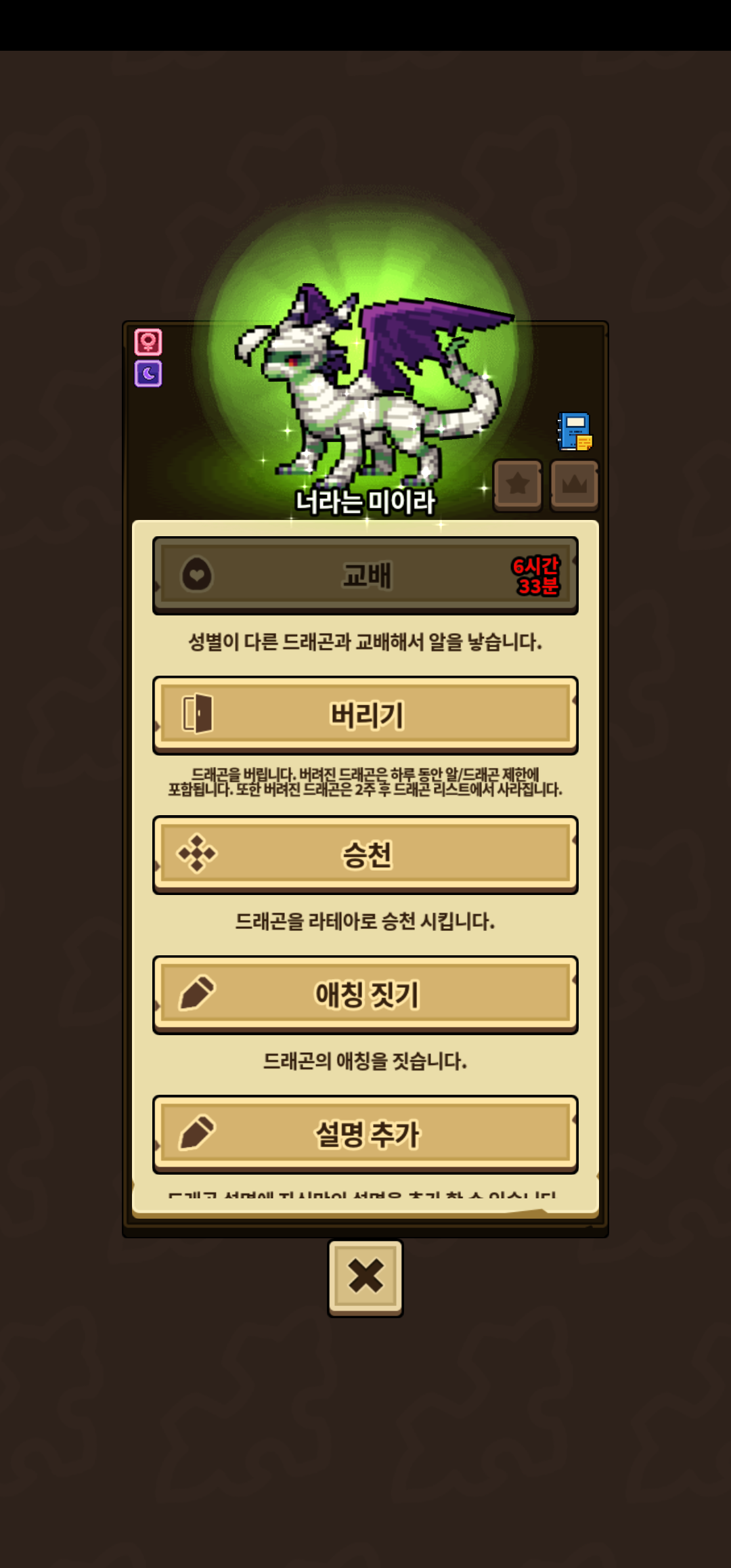Open 애칭 짓기 to set a nickname
731x1568 pixels.
(x=365, y=995)
